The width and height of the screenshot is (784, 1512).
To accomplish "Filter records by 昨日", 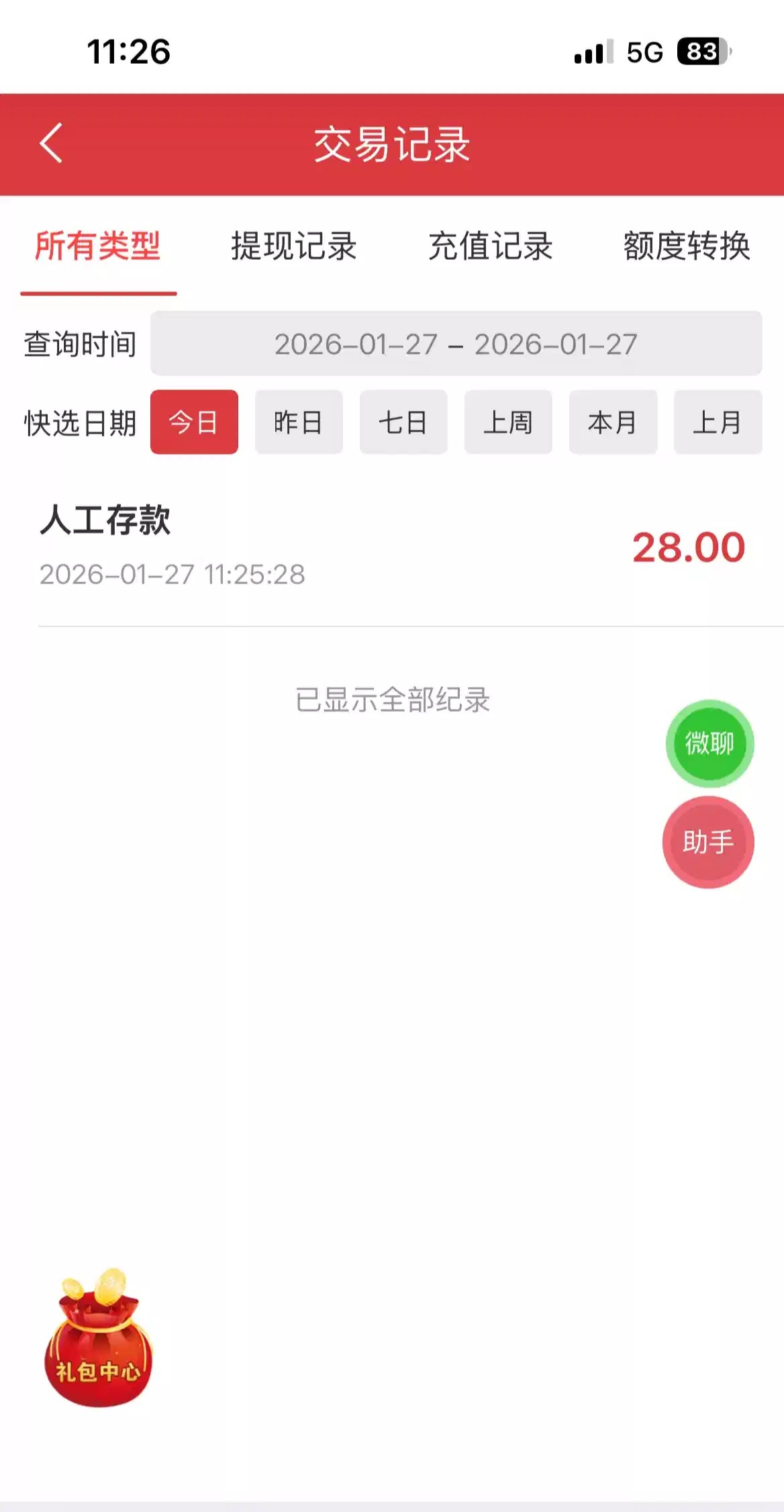I will [x=299, y=422].
